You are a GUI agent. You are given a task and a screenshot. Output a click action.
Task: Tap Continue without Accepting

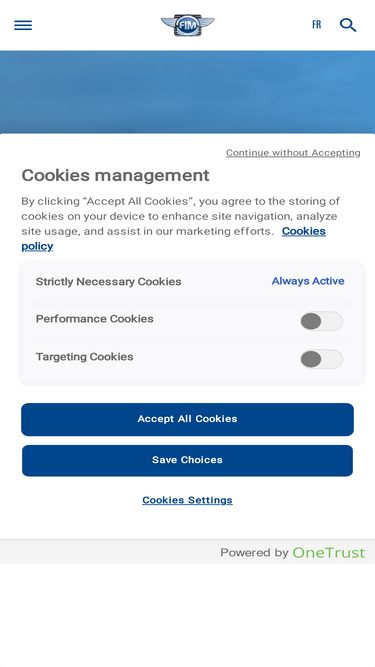click(293, 153)
